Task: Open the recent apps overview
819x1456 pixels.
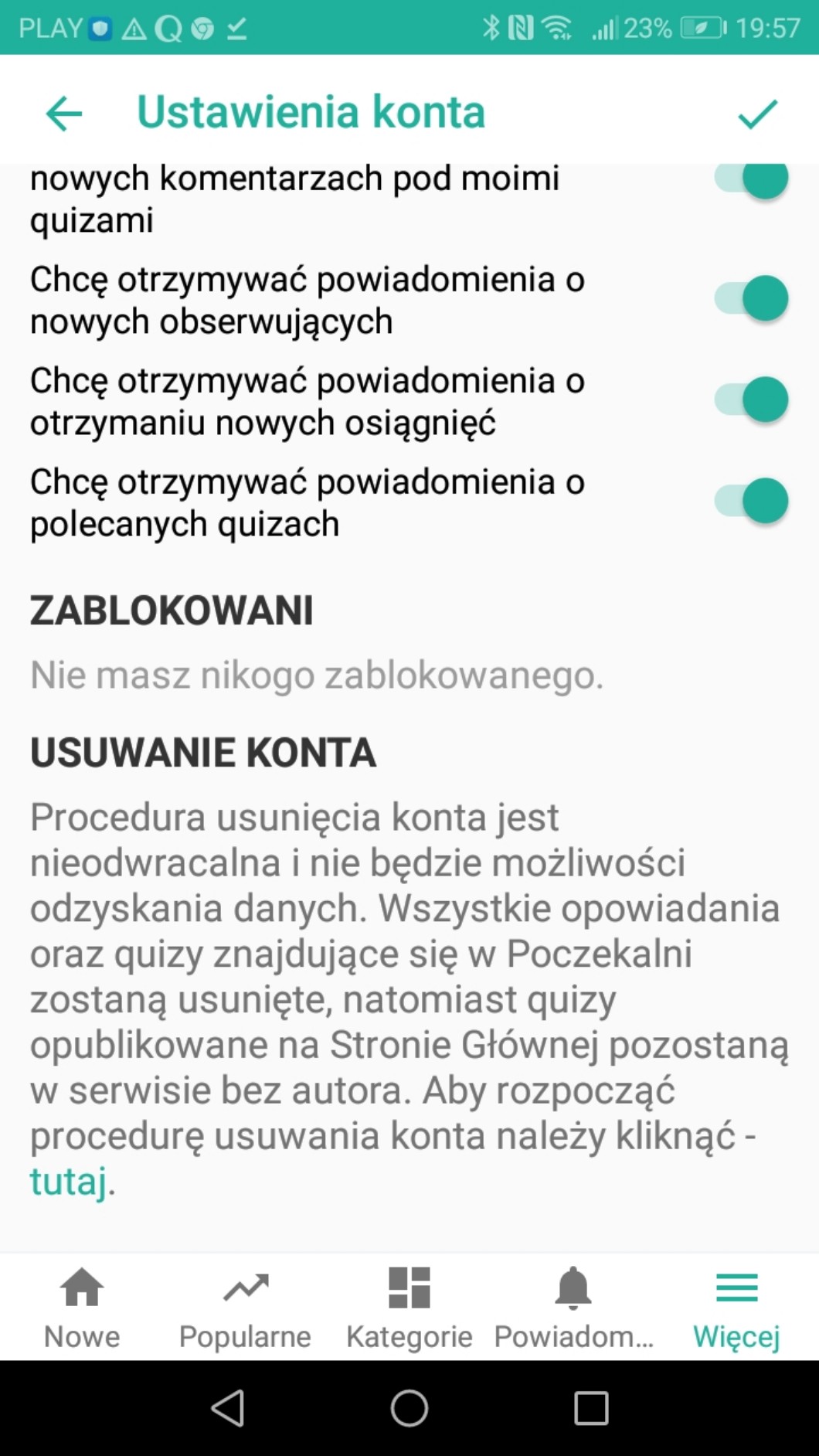Action: pyautogui.click(x=591, y=1408)
